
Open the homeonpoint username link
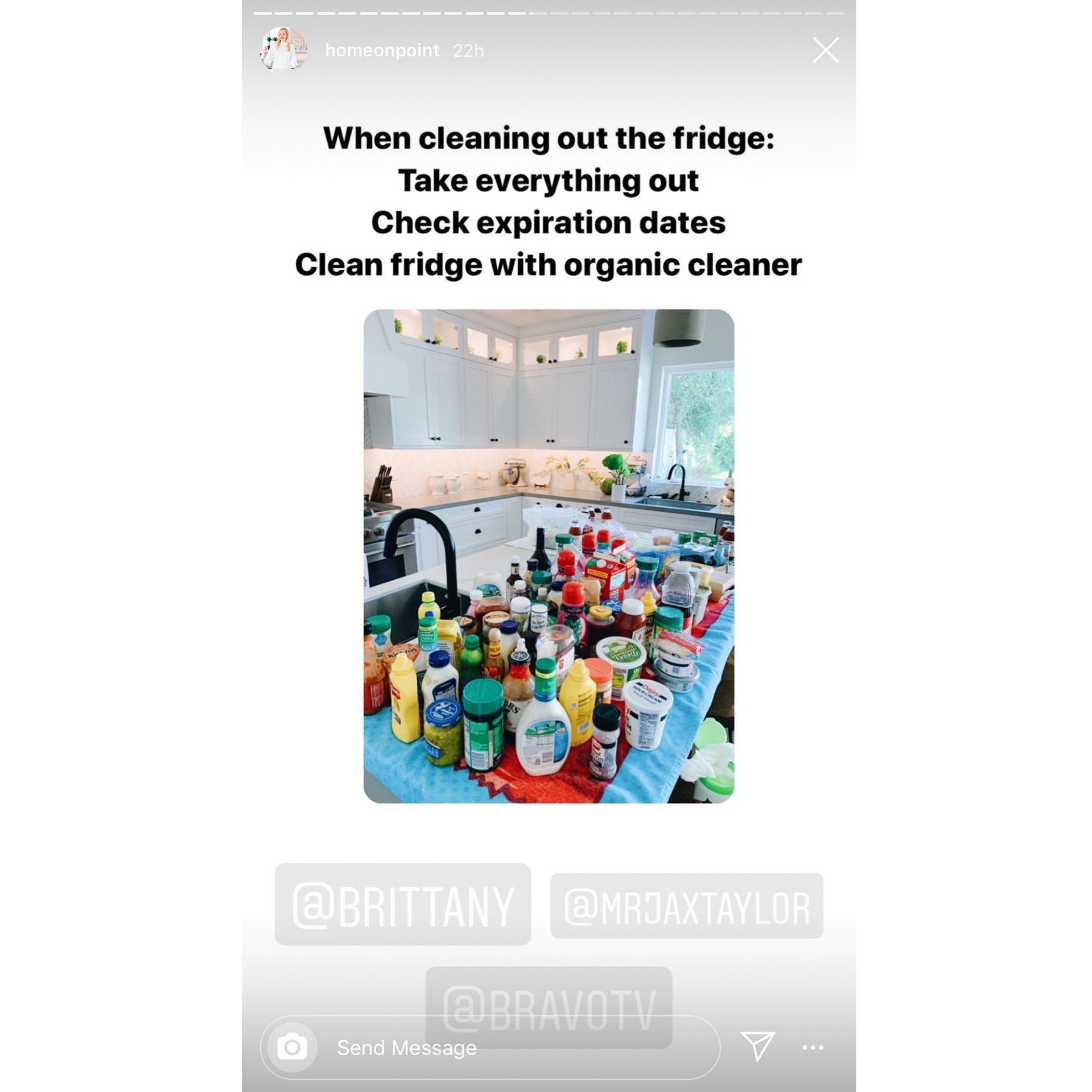click(x=382, y=51)
